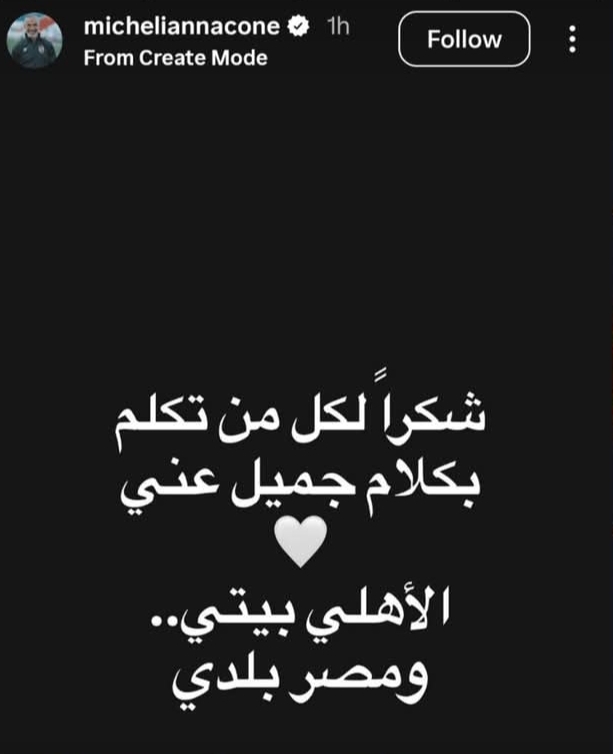The width and height of the screenshot is (613, 754).
Task: Open the three-dot overflow menu
Action: point(572,40)
